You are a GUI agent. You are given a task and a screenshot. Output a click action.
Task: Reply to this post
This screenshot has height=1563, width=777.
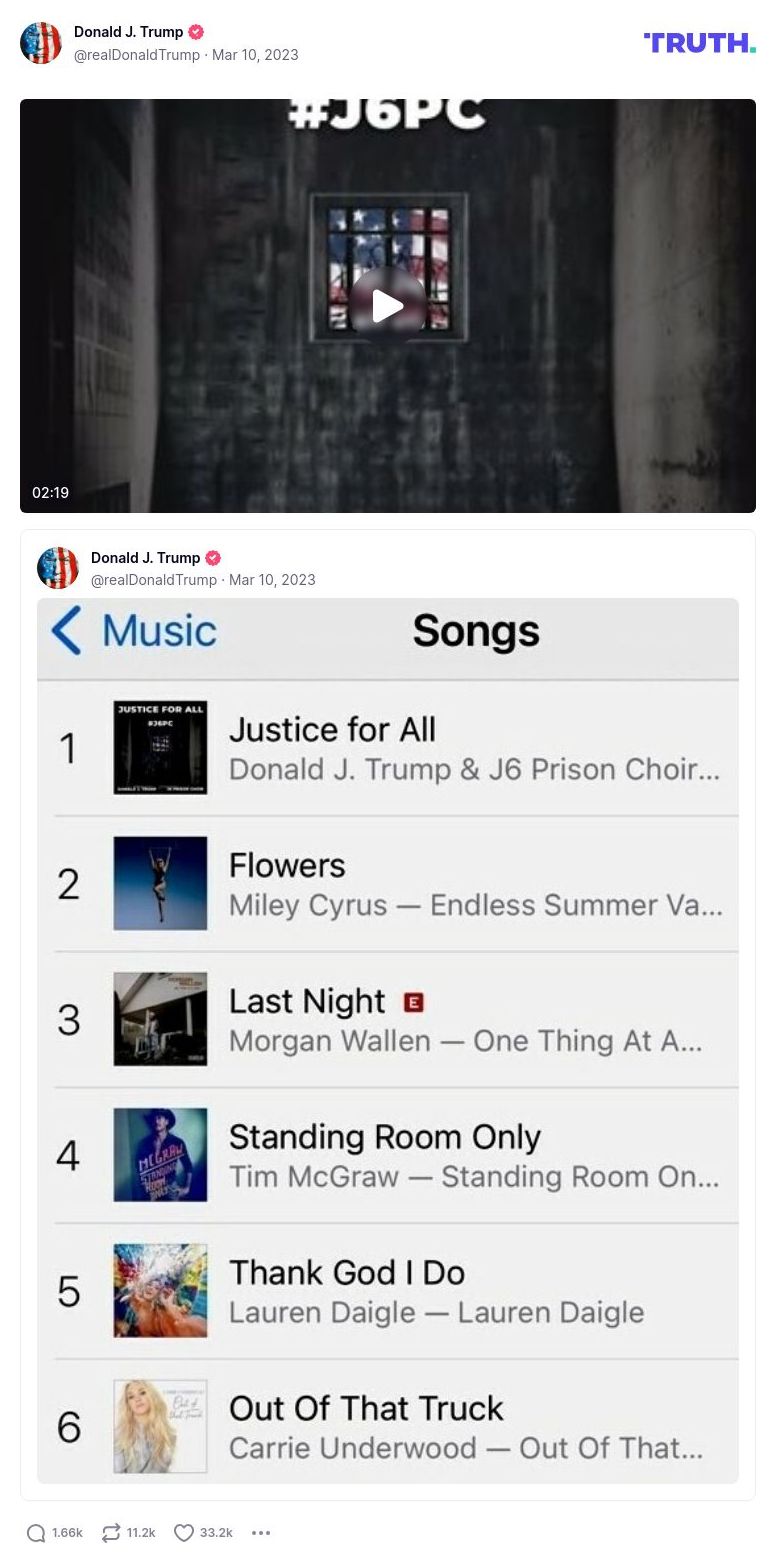point(37,1533)
